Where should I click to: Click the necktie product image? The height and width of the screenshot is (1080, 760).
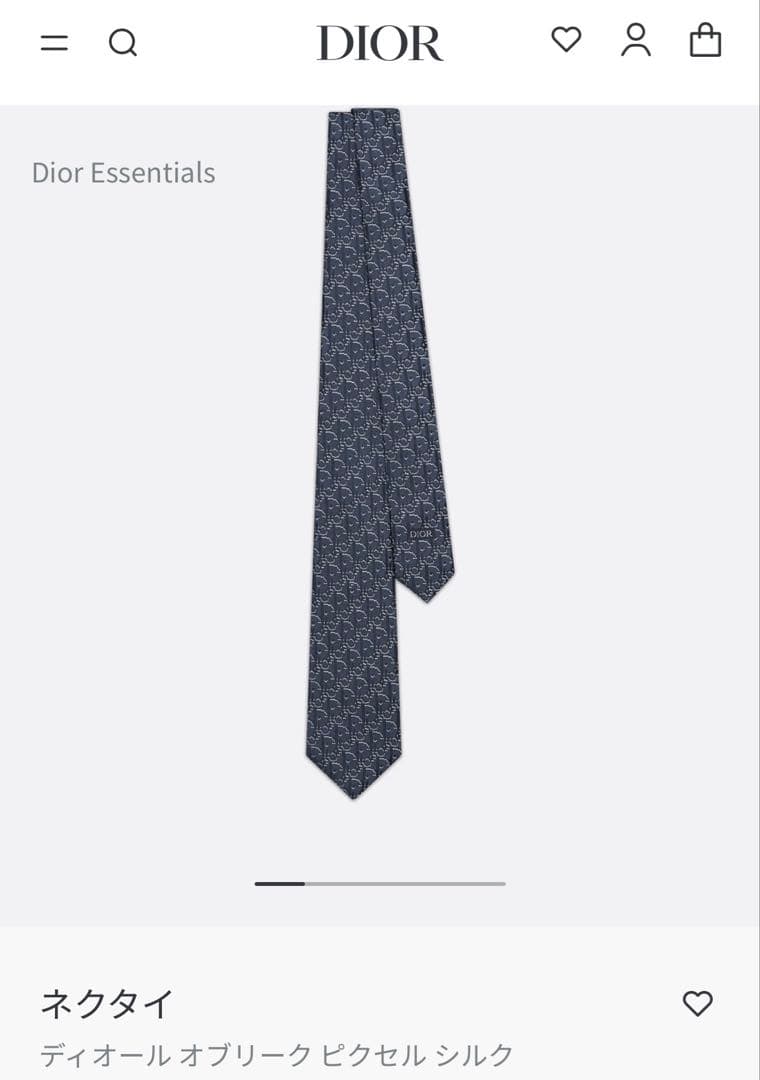click(370, 450)
